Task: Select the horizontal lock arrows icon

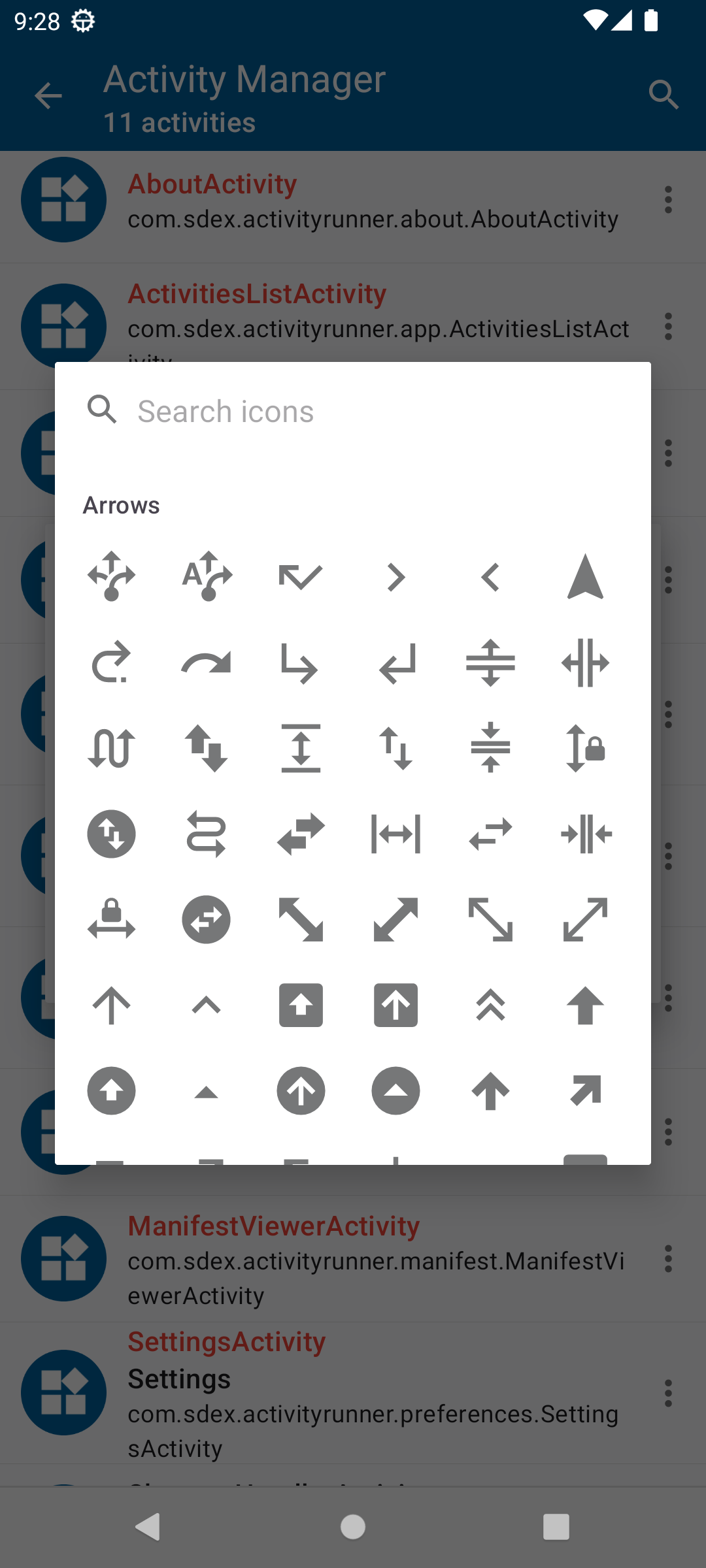Action: (x=111, y=920)
